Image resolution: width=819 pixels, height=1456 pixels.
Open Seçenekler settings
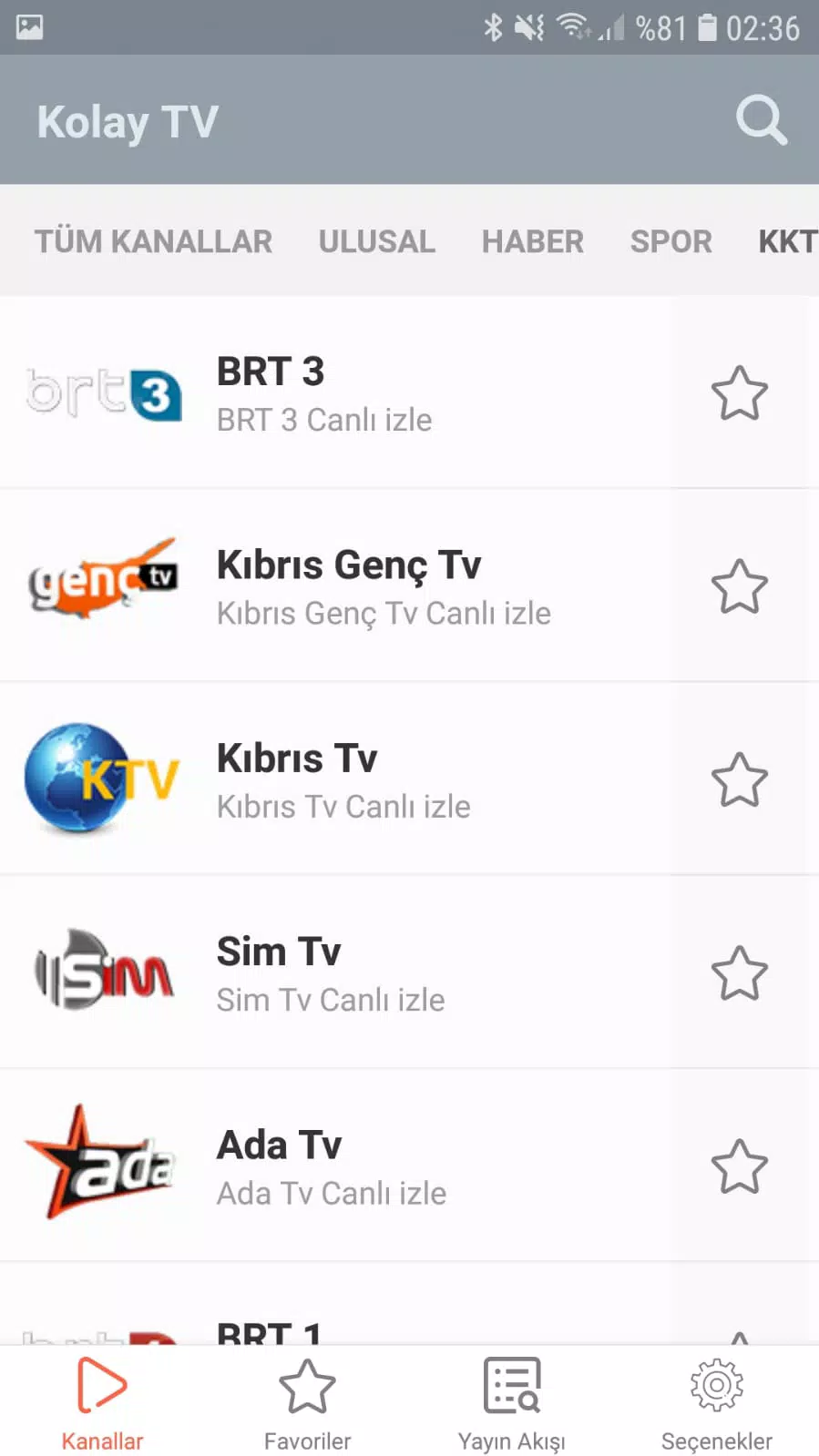tap(716, 1403)
